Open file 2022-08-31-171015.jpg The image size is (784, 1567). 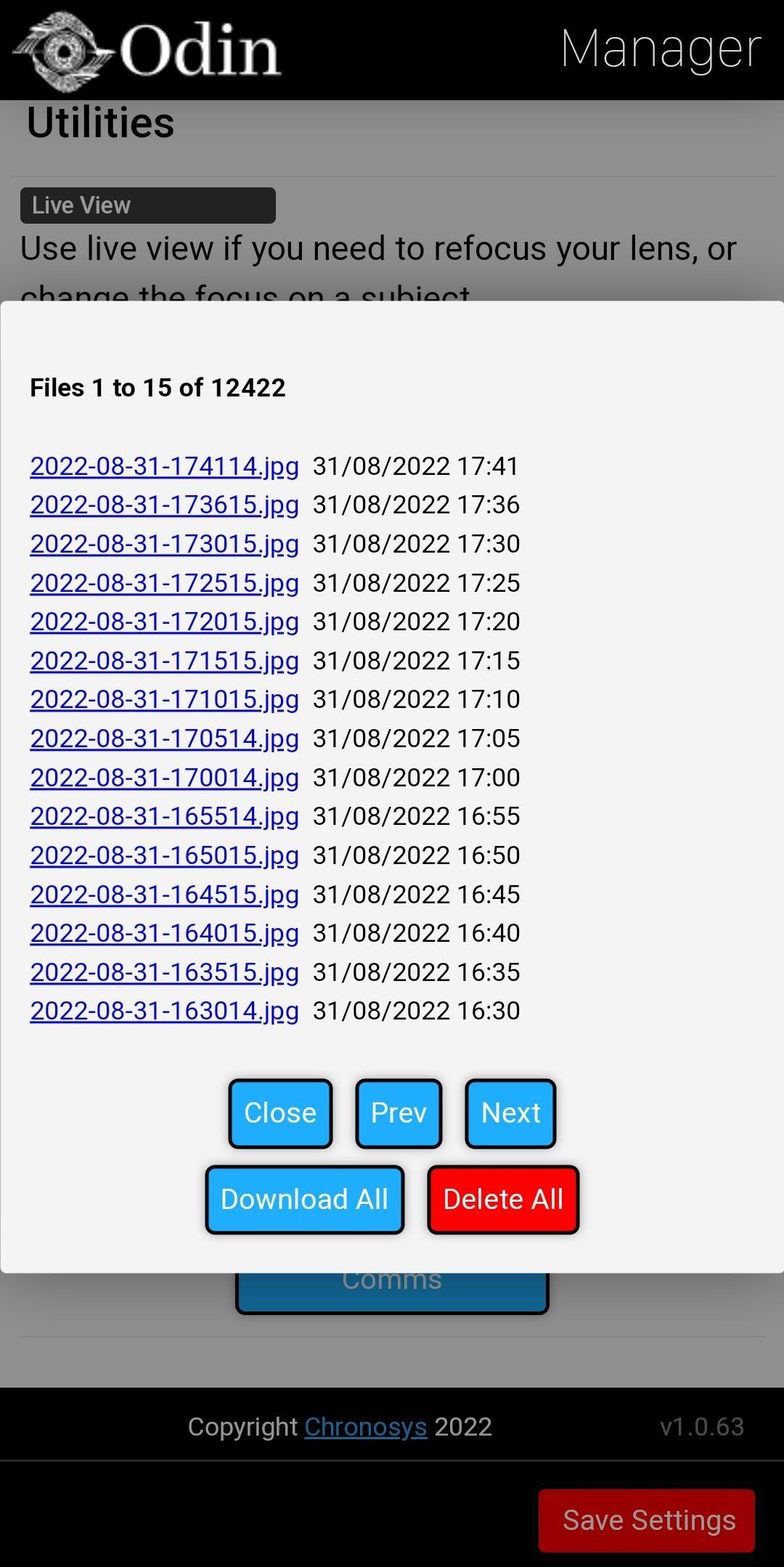click(x=164, y=699)
